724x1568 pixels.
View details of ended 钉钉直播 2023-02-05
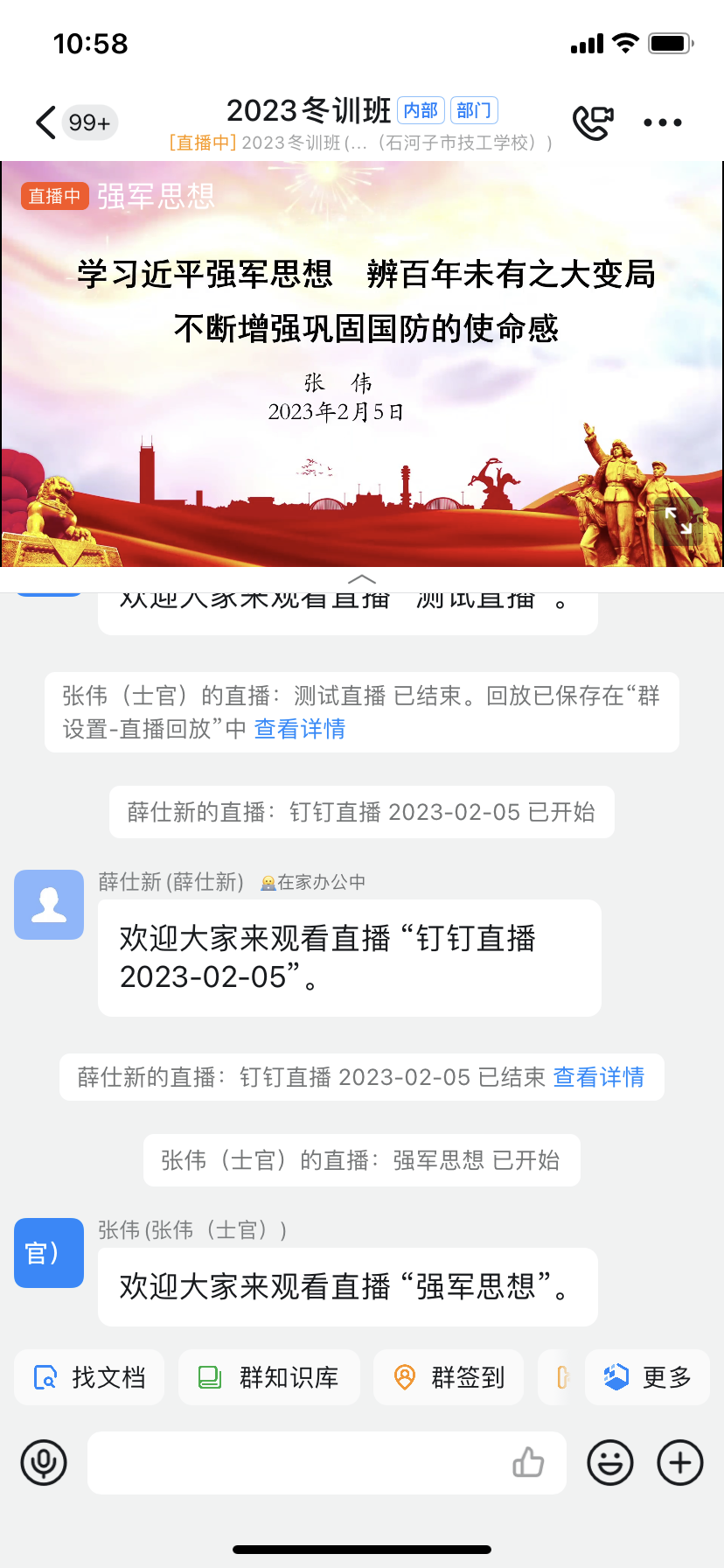[x=599, y=1077]
